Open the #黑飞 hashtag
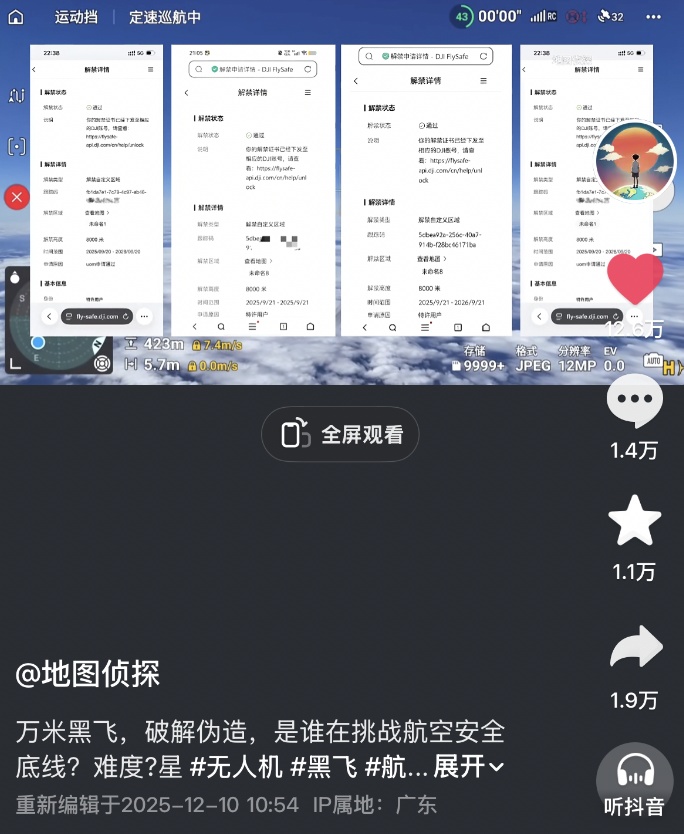Viewport: 684px width, 834px height. (x=322, y=767)
